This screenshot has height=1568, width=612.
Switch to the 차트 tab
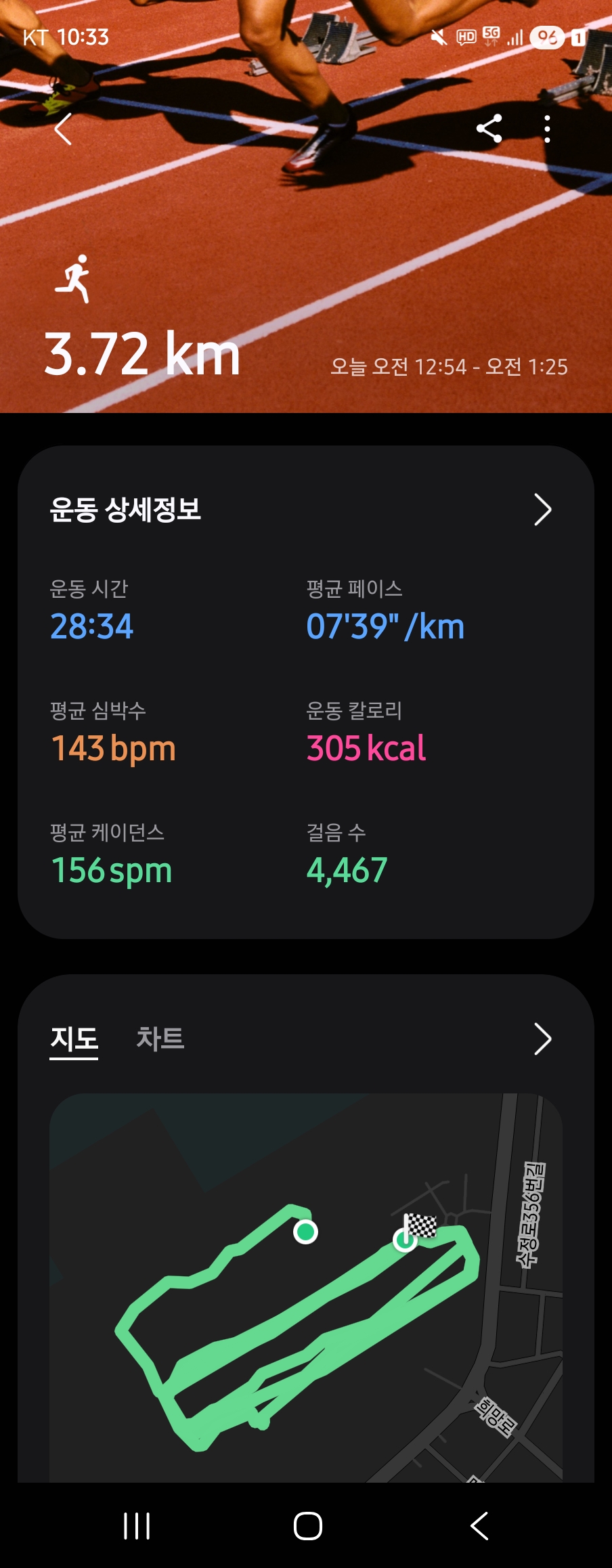pyautogui.click(x=160, y=1039)
